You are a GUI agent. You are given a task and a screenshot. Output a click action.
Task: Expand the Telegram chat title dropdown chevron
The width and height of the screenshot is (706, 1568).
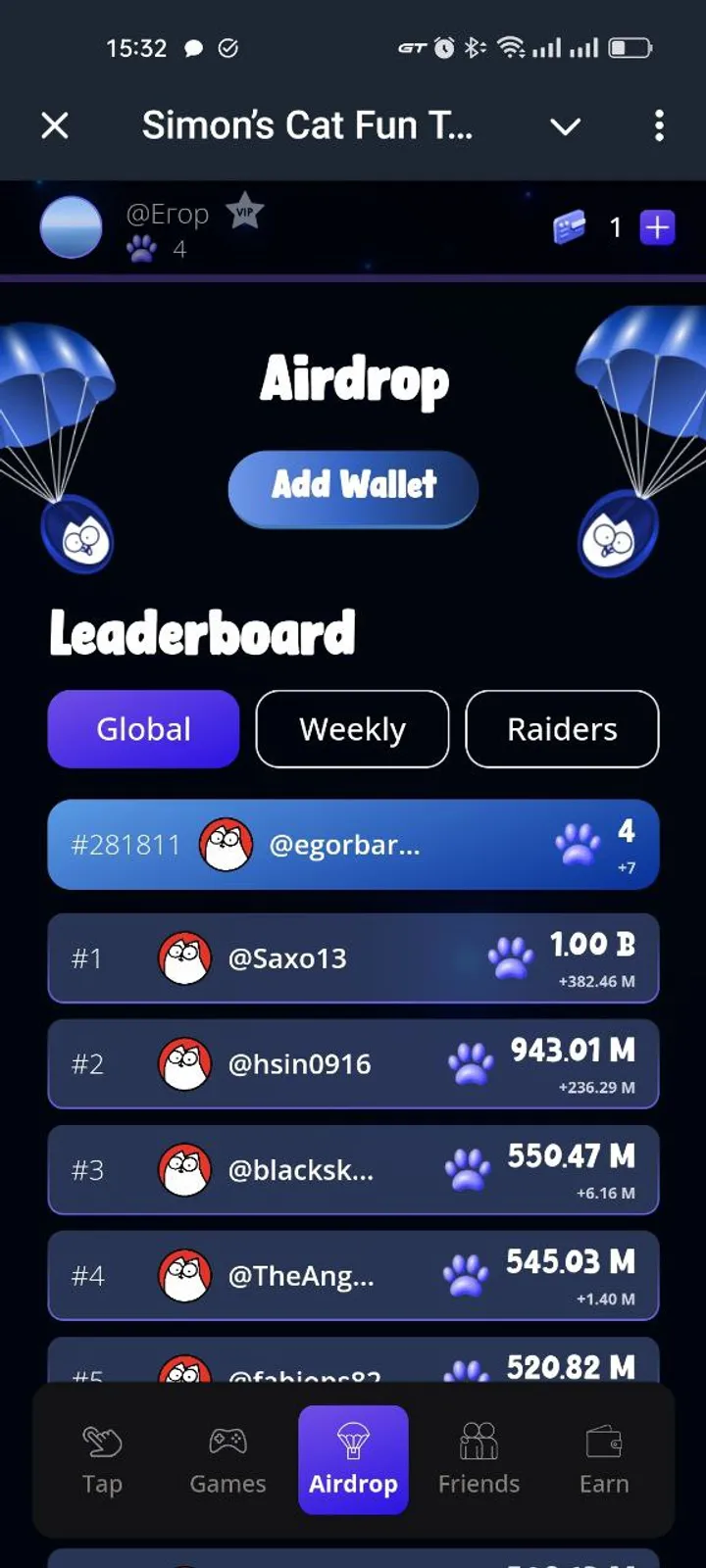pyautogui.click(x=565, y=126)
